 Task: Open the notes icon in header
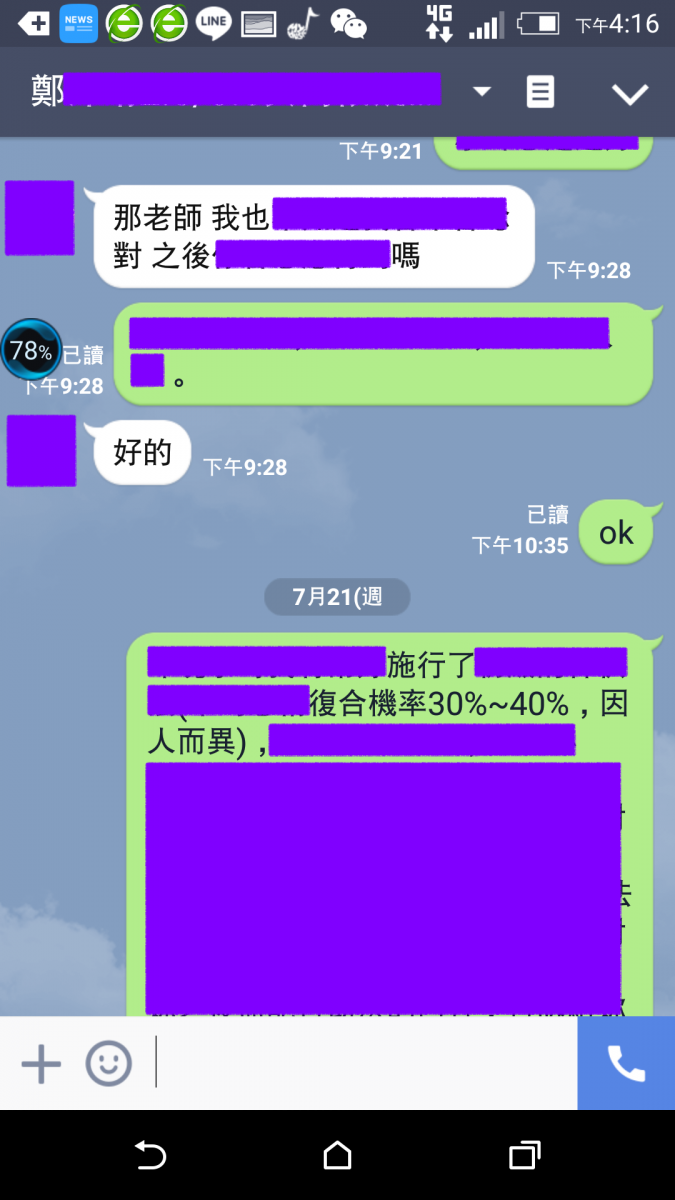tap(540, 92)
